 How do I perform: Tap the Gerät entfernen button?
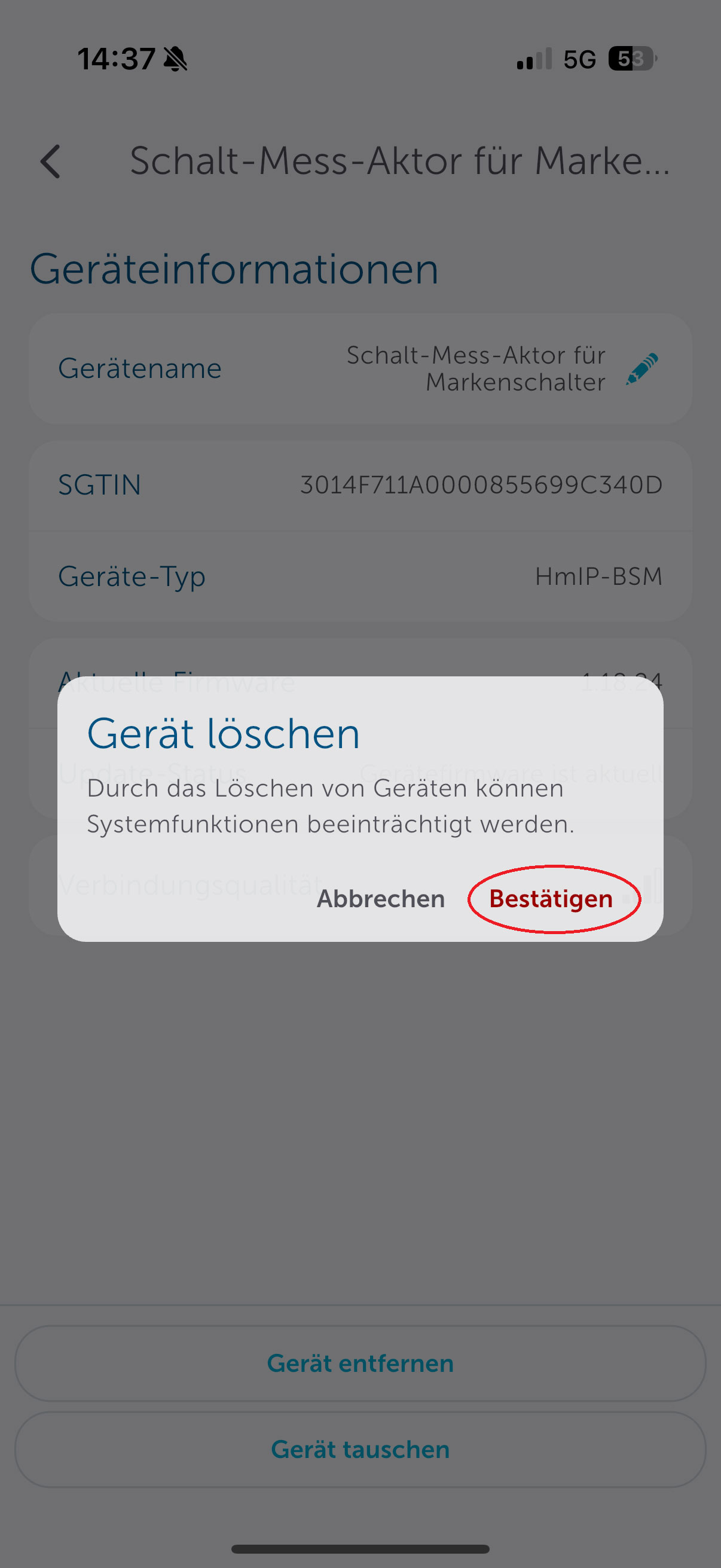pos(360,1363)
